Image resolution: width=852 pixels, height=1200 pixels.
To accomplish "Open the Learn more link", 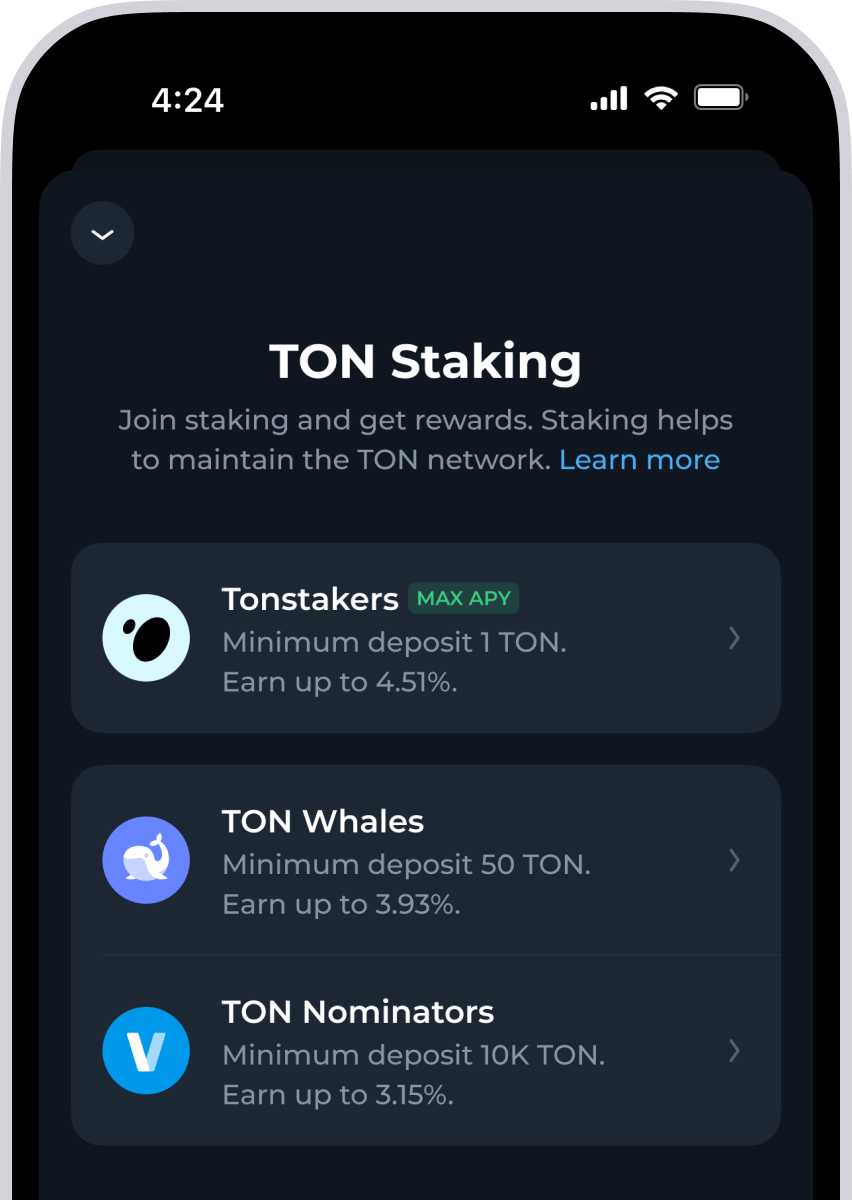I will pos(639,459).
